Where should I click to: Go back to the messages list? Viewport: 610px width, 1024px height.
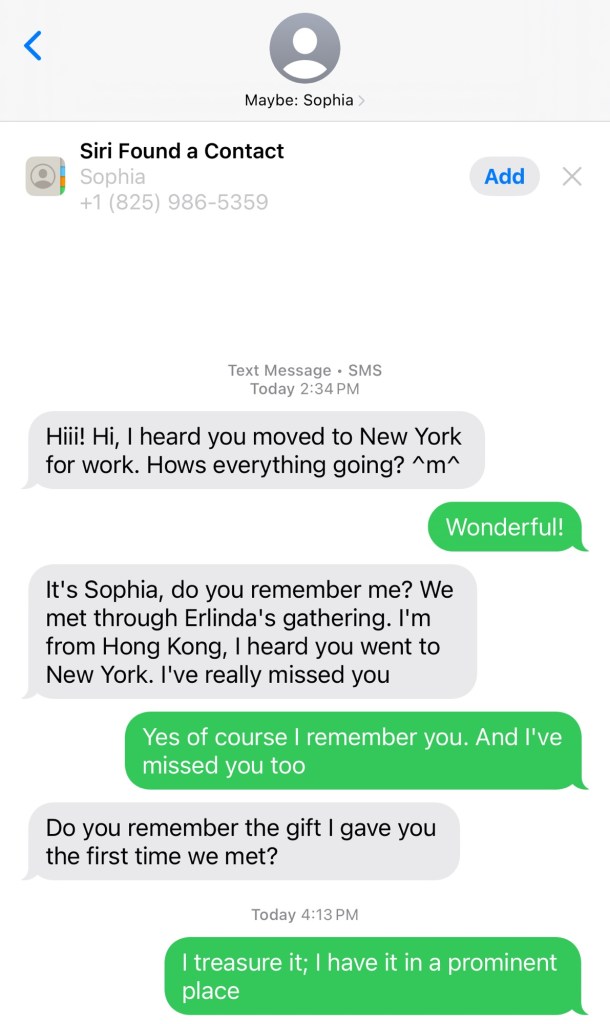pyautogui.click(x=33, y=46)
